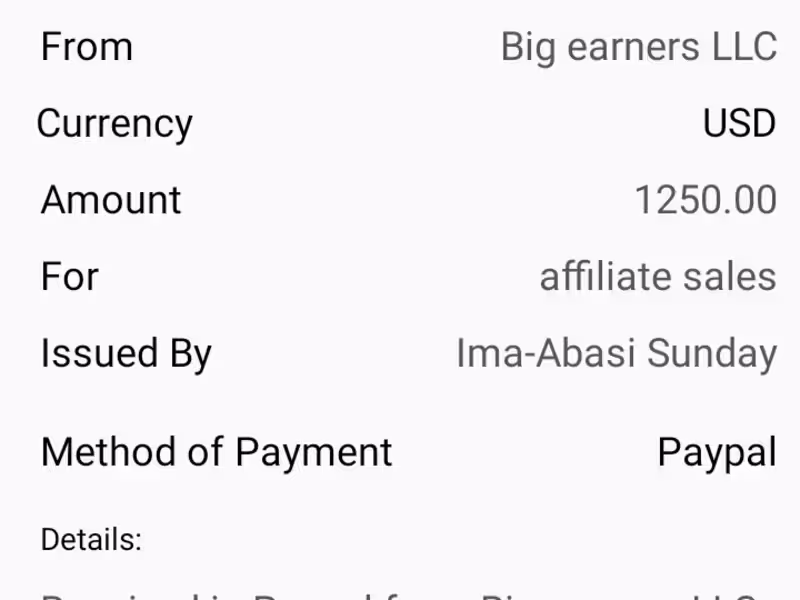Edit the Issued By field
The width and height of the screenshot is (800, 600).
[x=616, y=353]
